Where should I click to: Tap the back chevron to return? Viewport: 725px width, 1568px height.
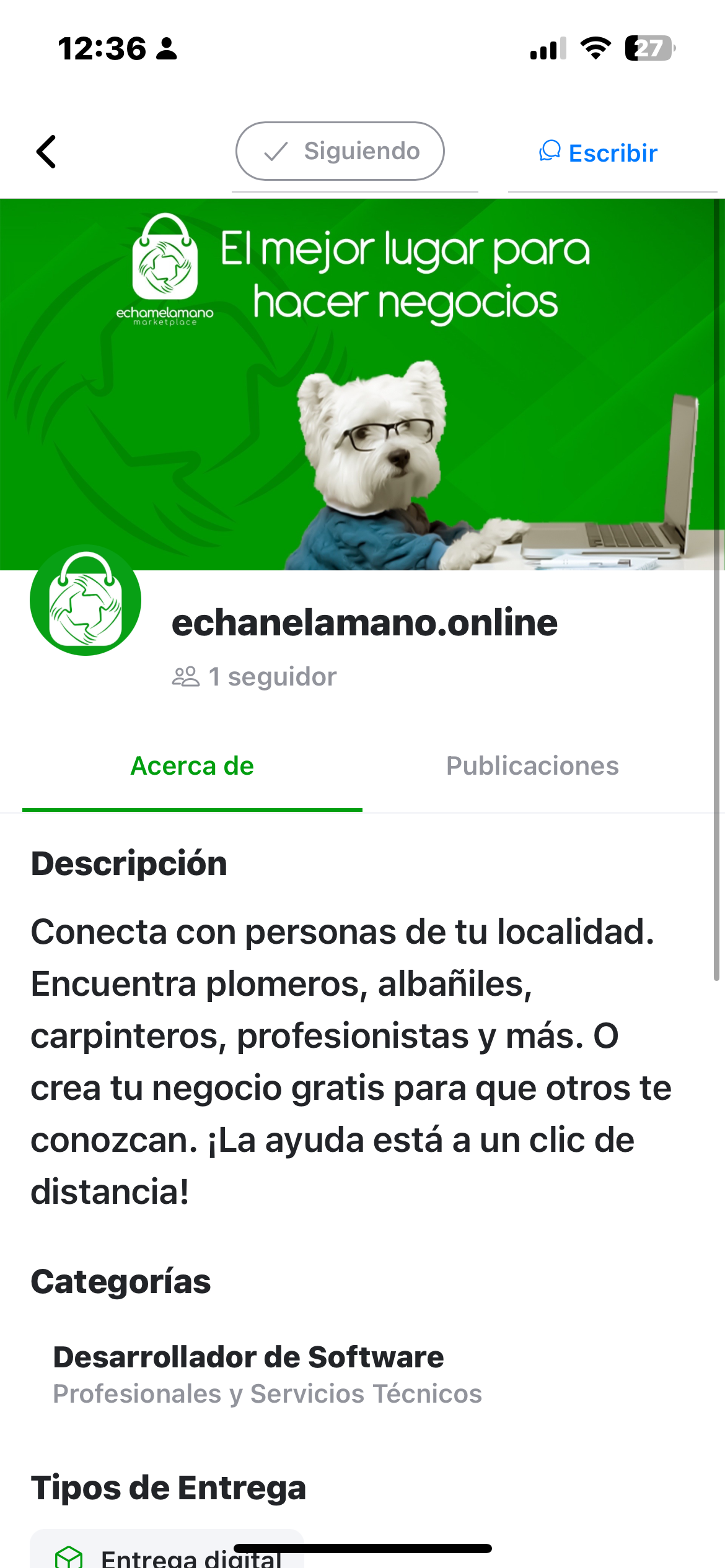46,152
